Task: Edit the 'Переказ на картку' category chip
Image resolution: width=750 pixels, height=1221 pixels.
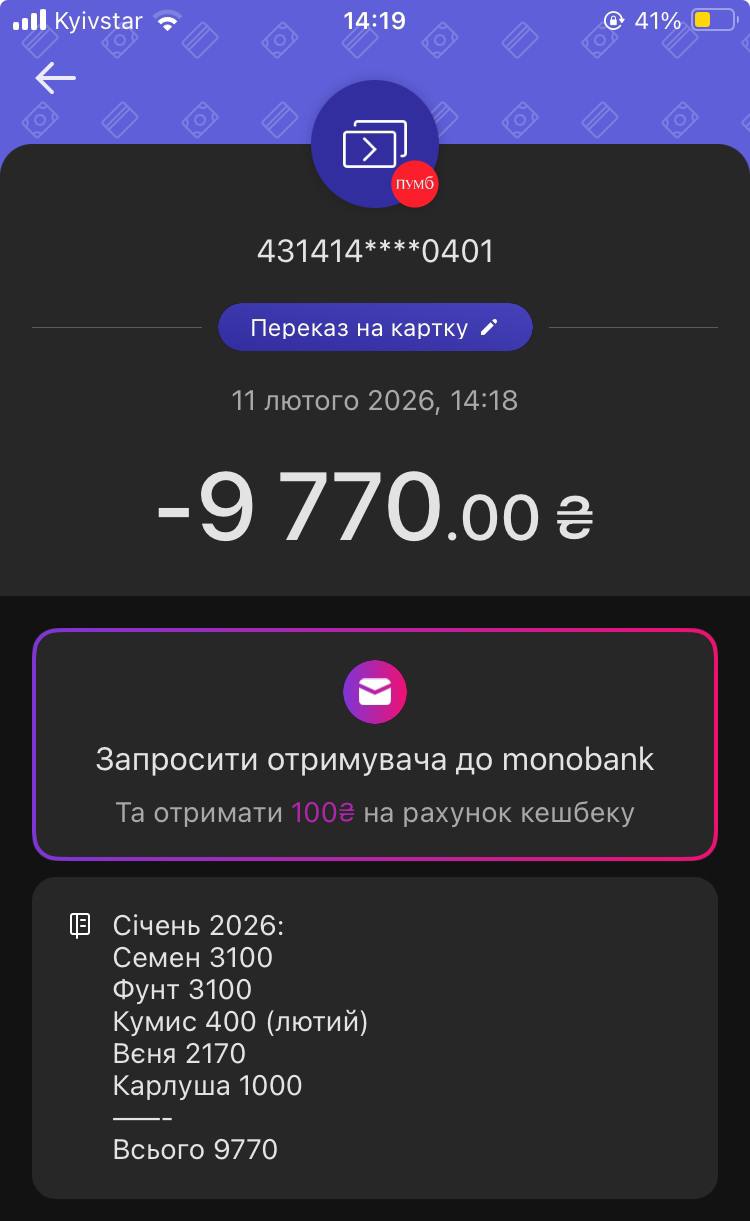Action: coord(375,327)
